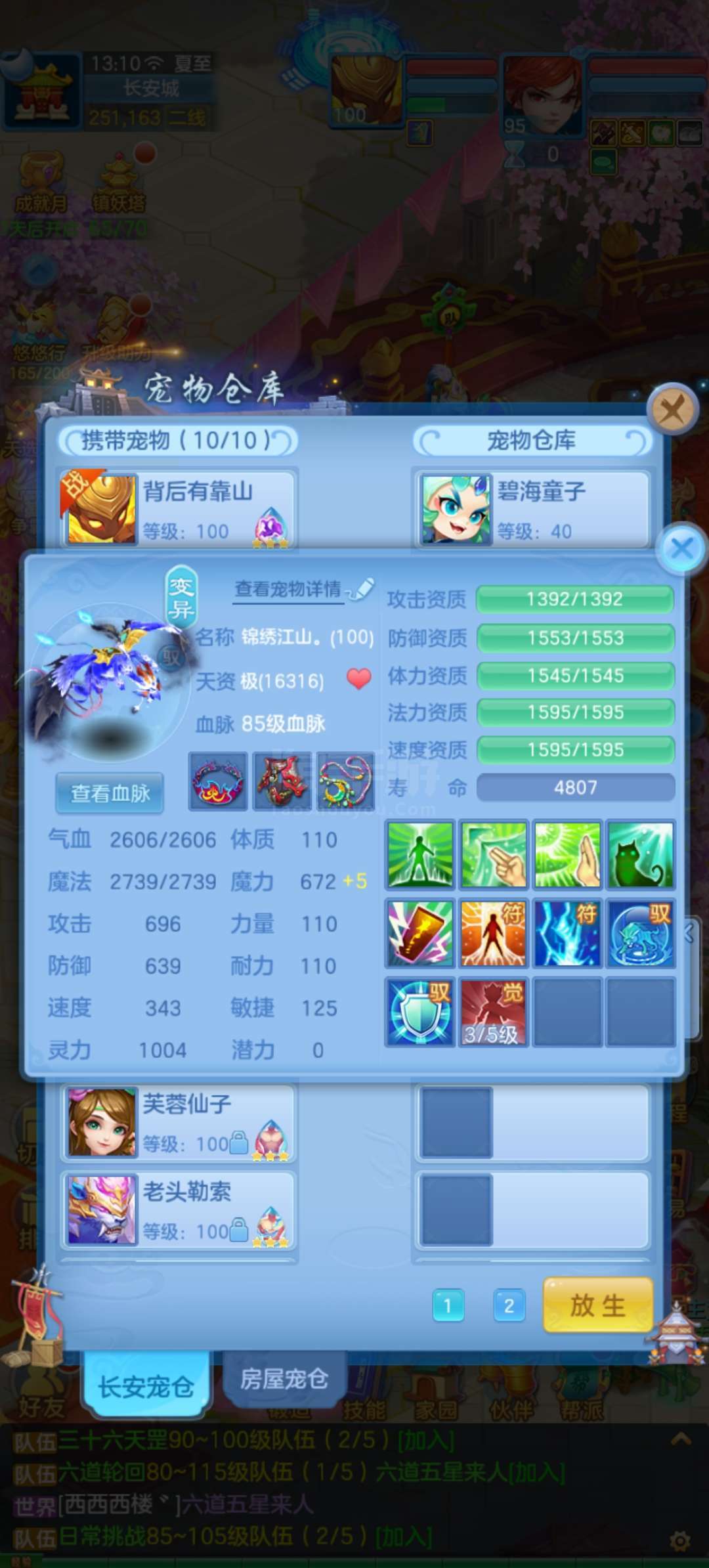View the shield skill icon marked 驭
Image resolution: width=709 pixels, height=1568 pixels.
419,1012
